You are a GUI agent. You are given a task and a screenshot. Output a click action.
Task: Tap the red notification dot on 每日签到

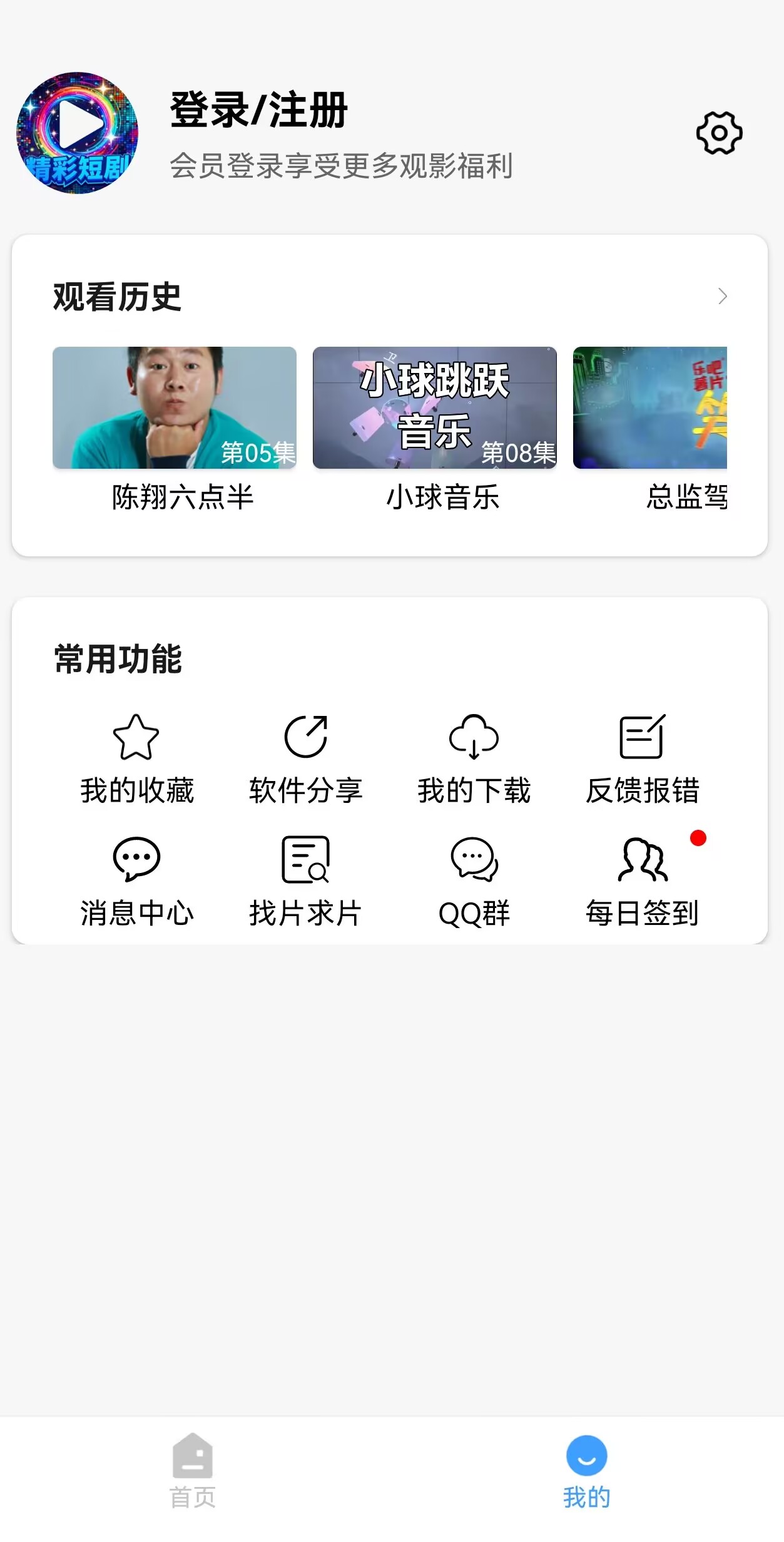(699, 838)
